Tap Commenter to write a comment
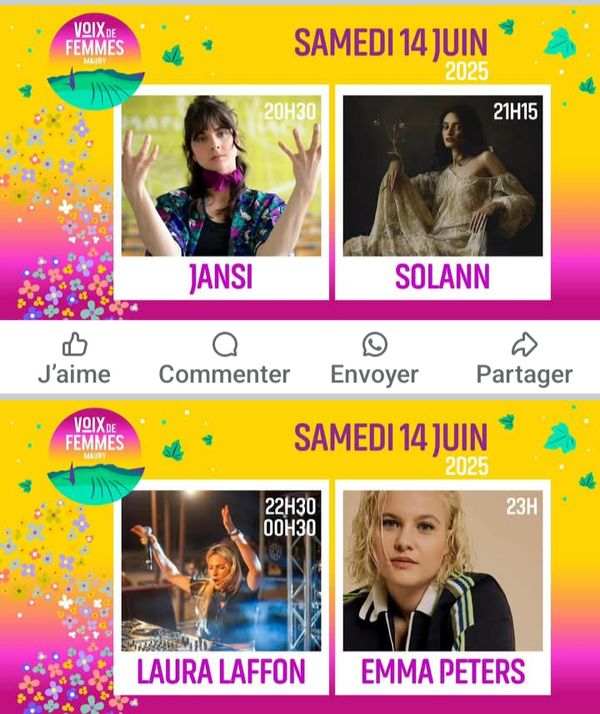 224,359
